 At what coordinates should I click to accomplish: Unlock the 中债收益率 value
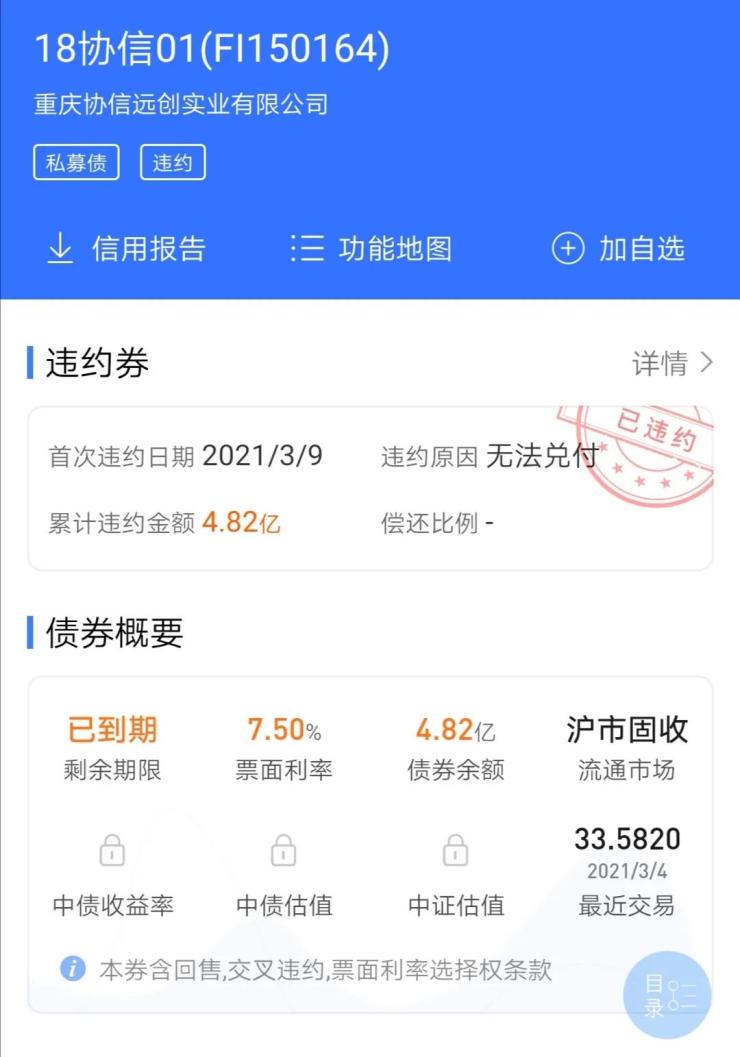click(111, 849)
